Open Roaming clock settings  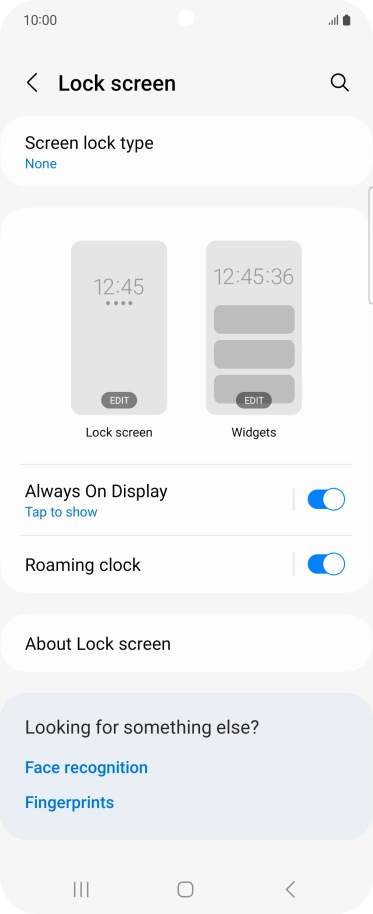(x=154, y=564)
